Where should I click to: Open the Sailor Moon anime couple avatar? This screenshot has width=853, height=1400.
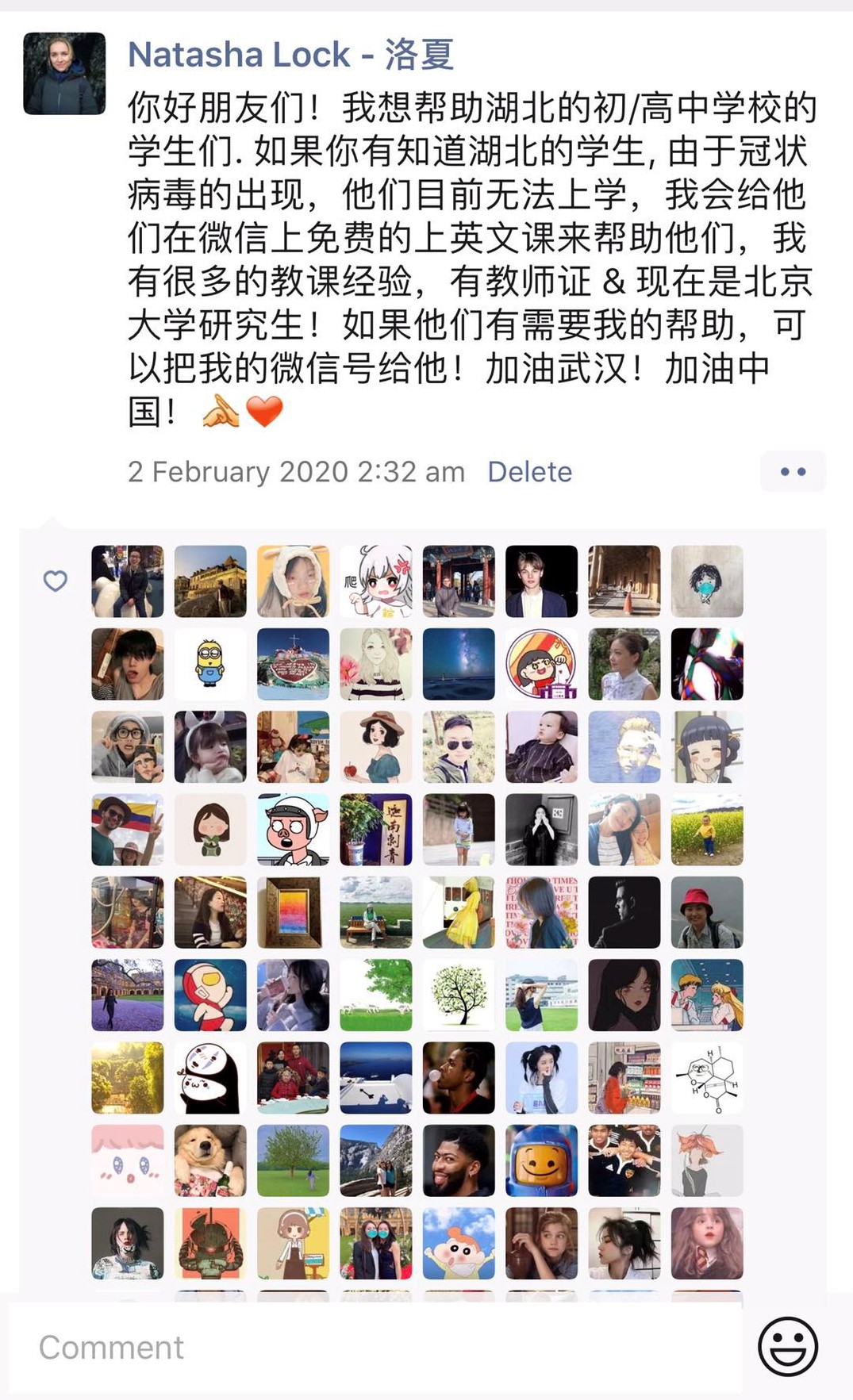tap(707, 995)
